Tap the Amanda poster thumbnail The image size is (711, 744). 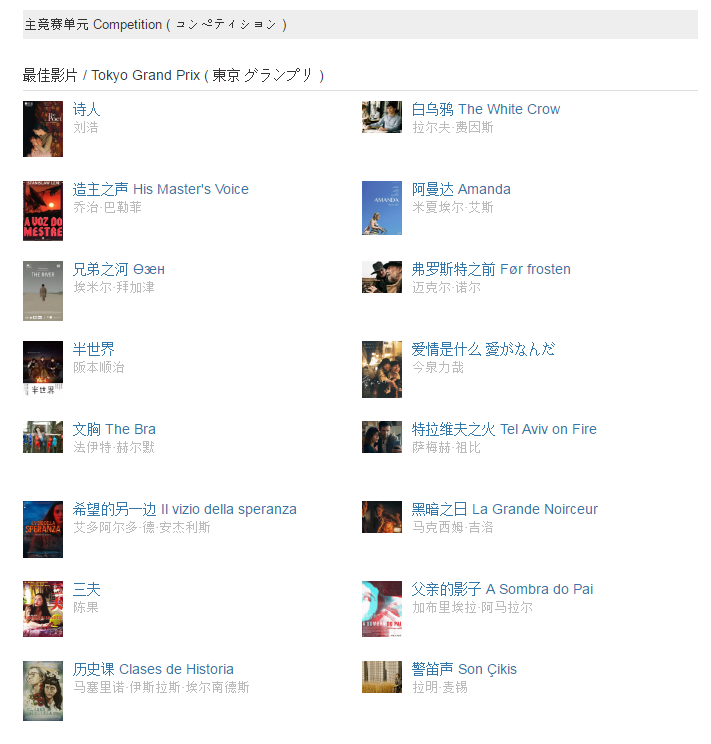click(x=381, y=208)
